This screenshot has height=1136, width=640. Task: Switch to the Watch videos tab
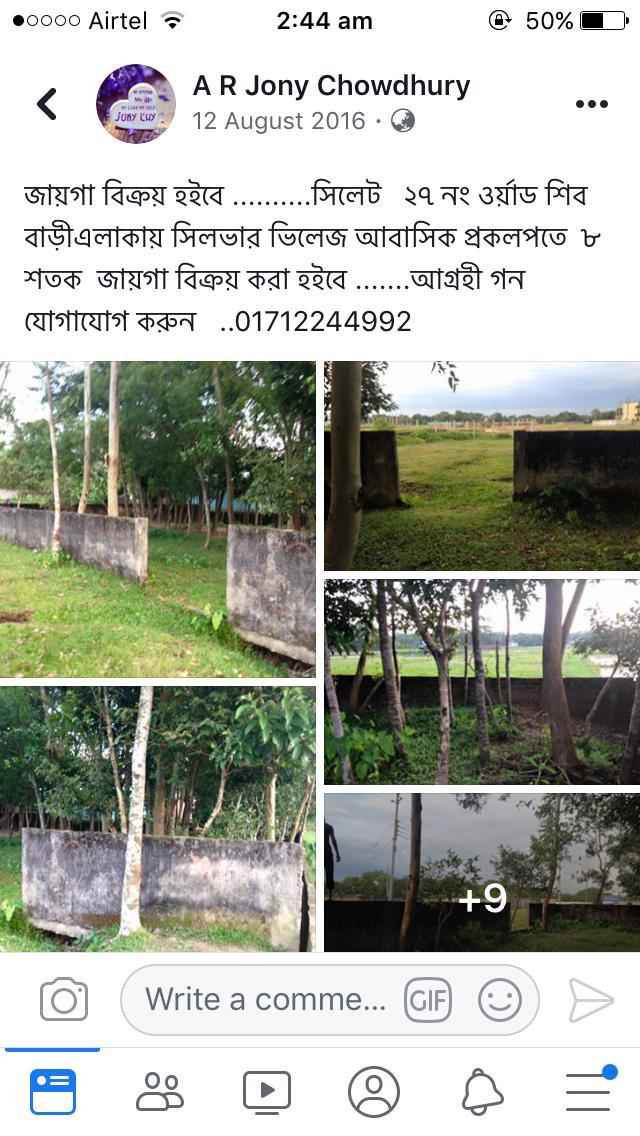click(x=267, y=1091)
